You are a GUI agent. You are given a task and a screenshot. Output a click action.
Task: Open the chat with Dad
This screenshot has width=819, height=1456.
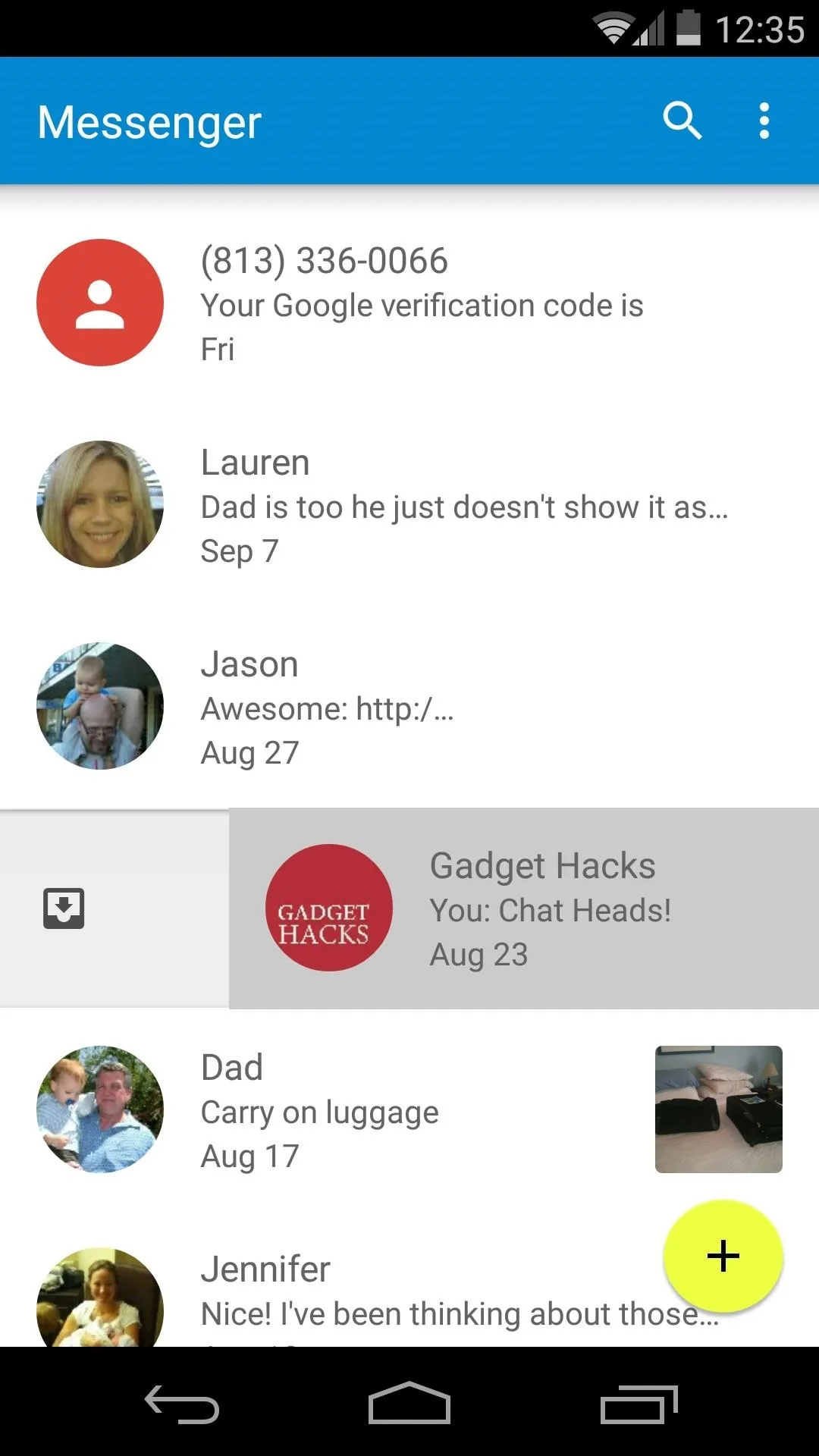click(409, 1109)
